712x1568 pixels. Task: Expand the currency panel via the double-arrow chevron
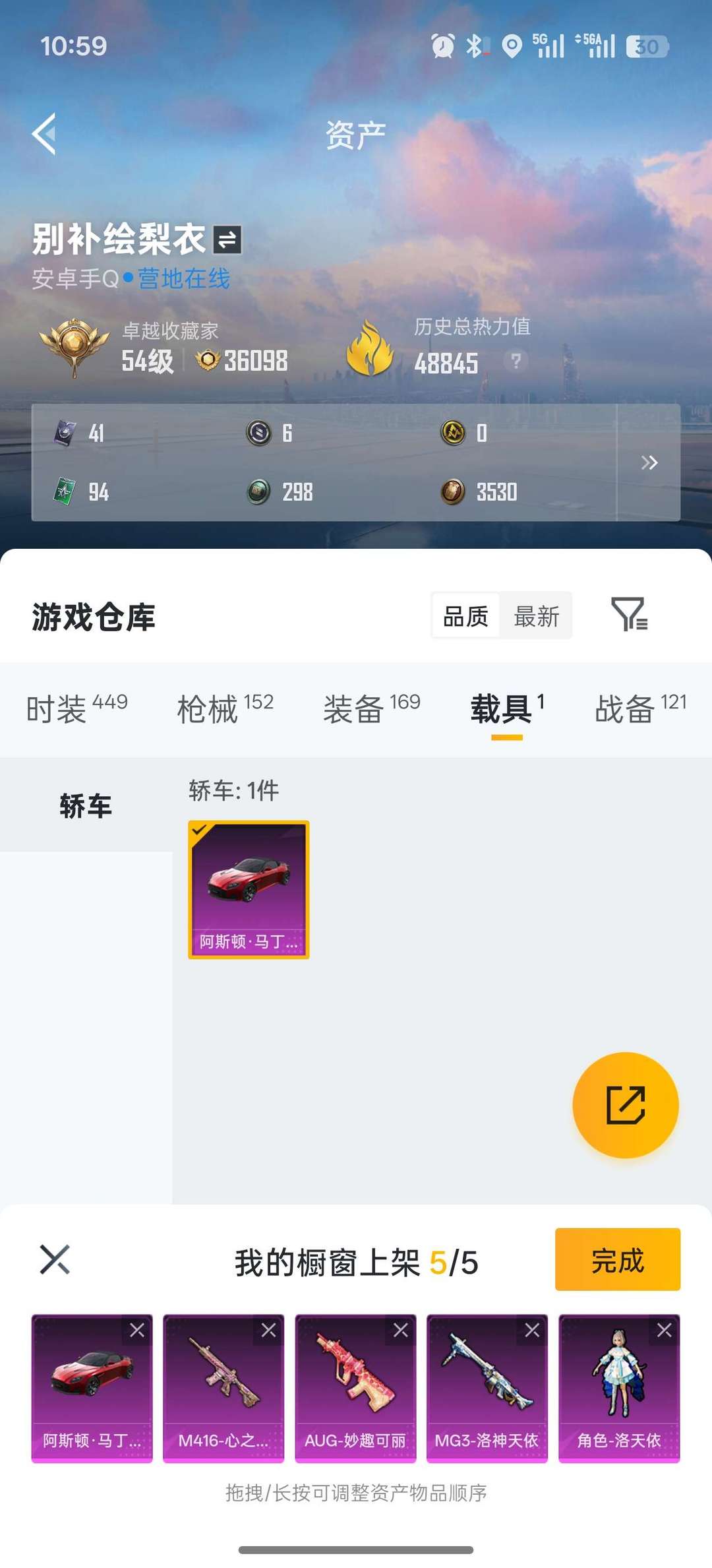coord(648,462)
